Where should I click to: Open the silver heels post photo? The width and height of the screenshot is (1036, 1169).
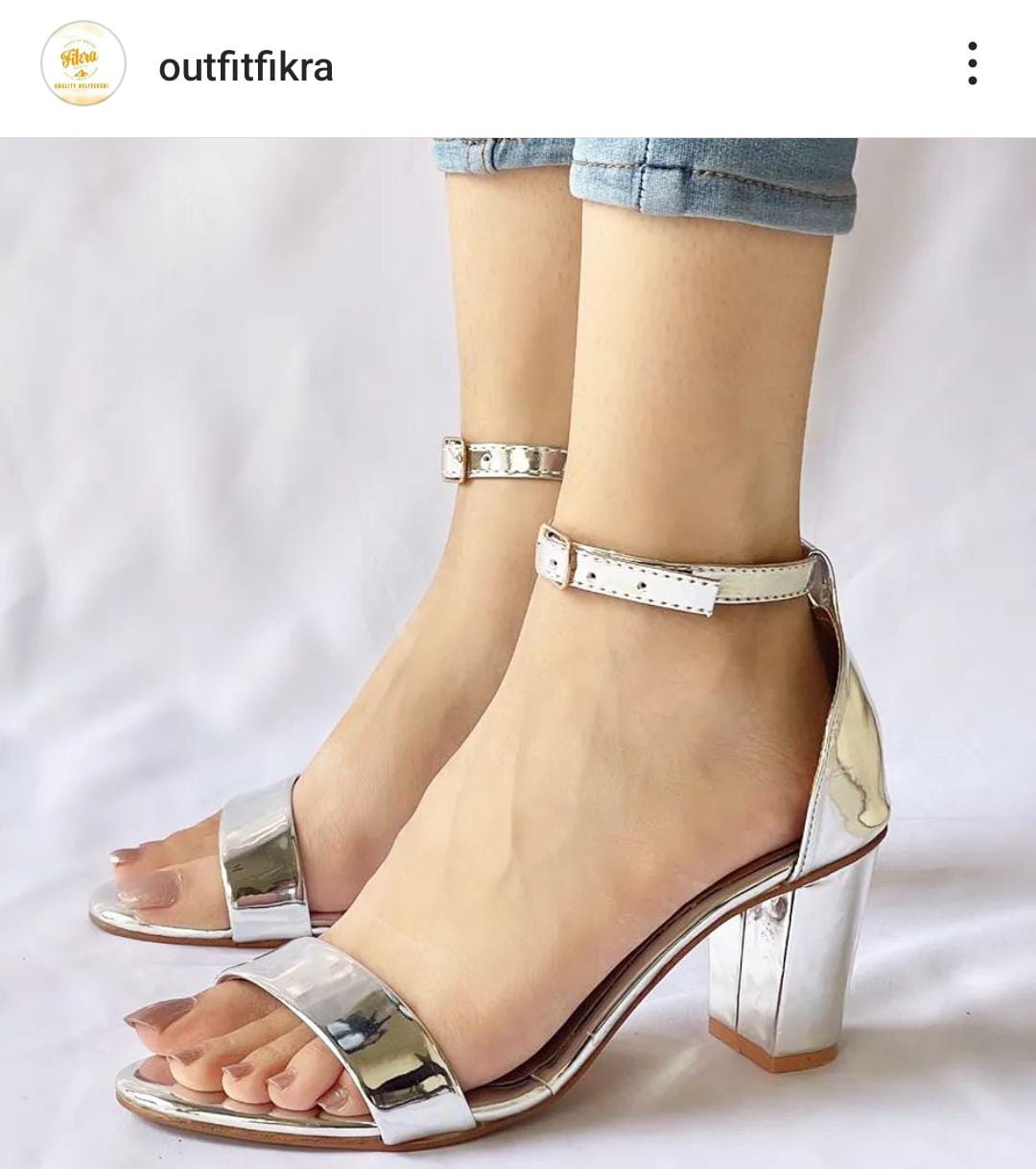(518, 652)
